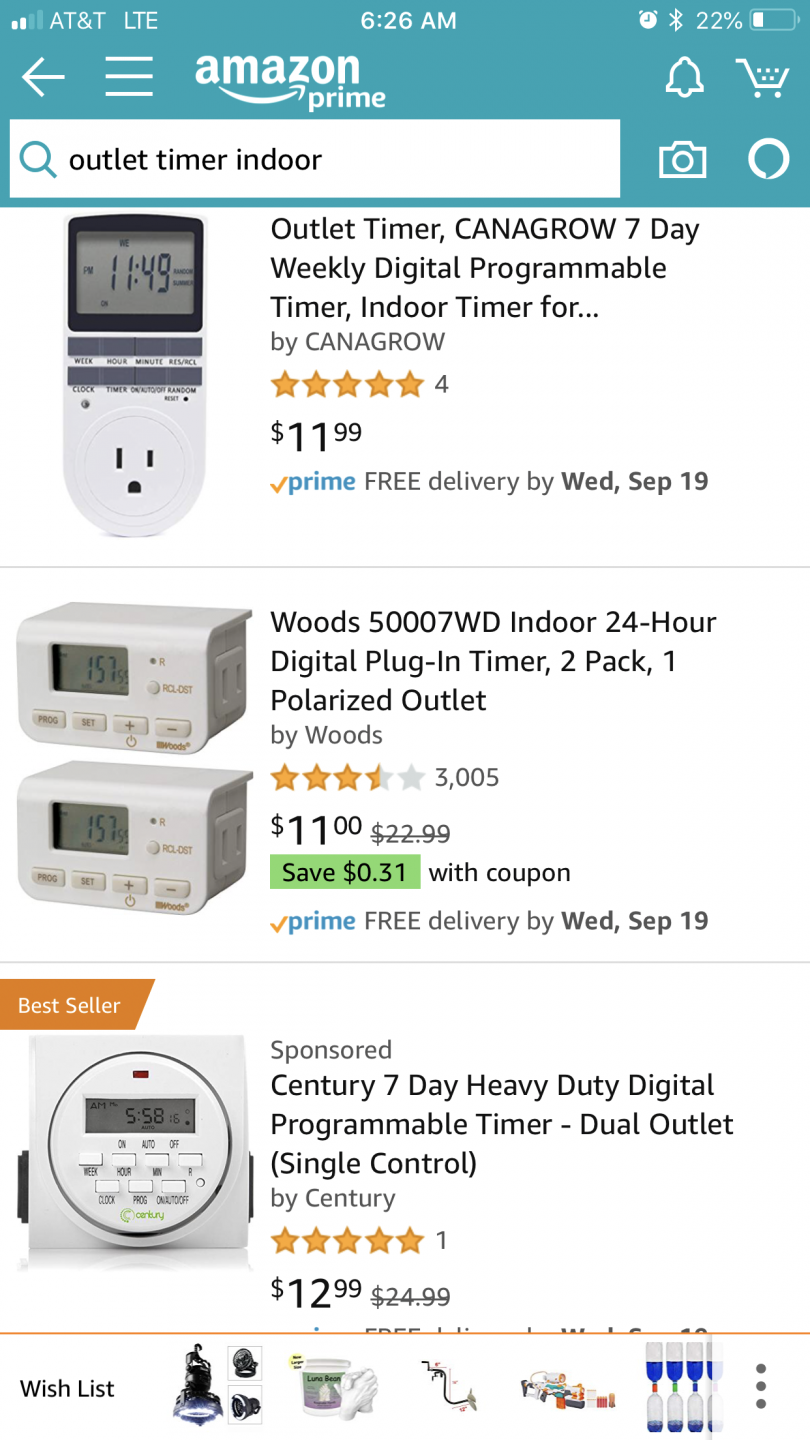This screenshot has height=1440, width=810.
Task: Open the hamburger menu
Action: [x=129, y=77]
